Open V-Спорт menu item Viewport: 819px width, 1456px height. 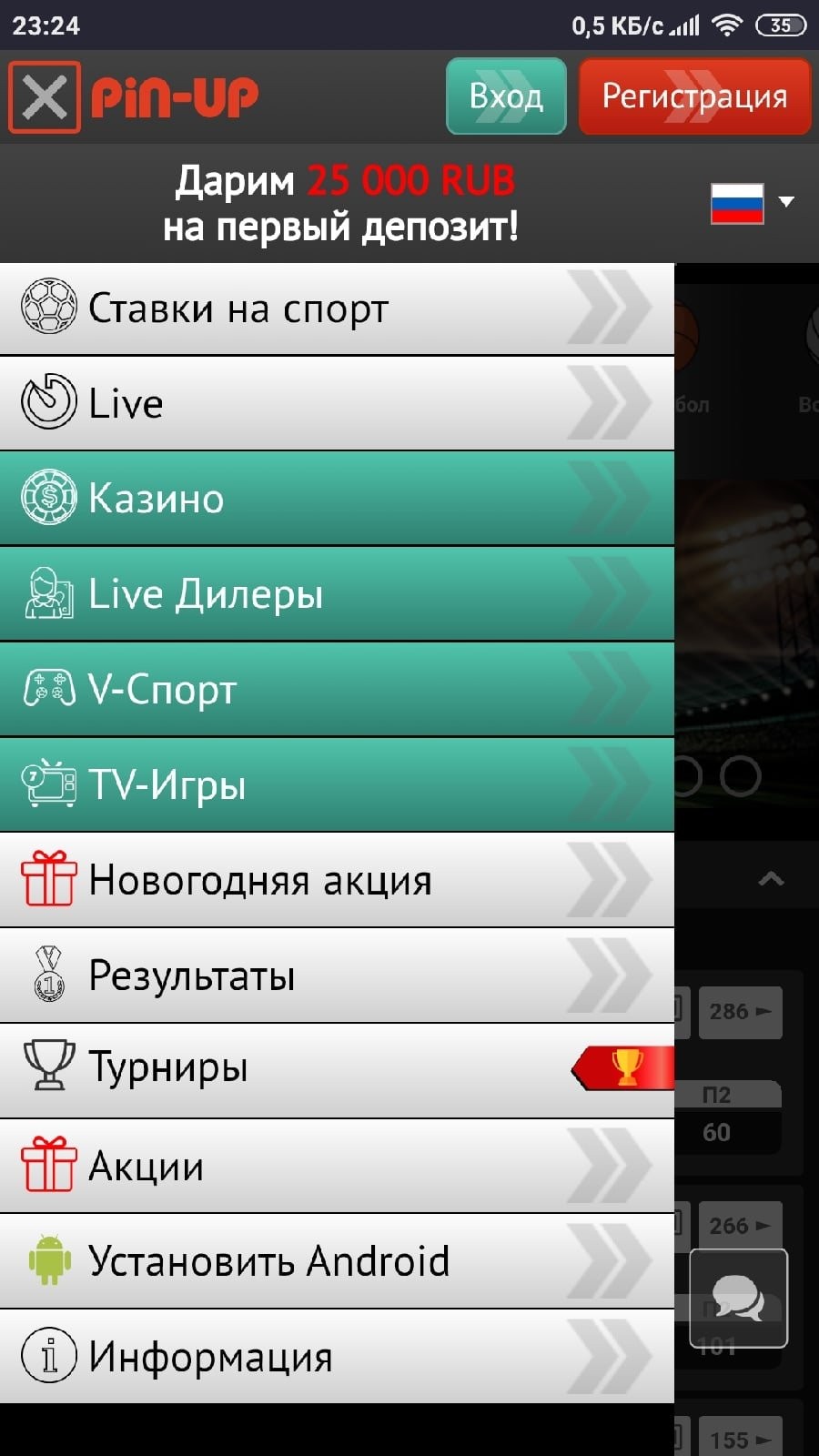(x=337, y=690)
